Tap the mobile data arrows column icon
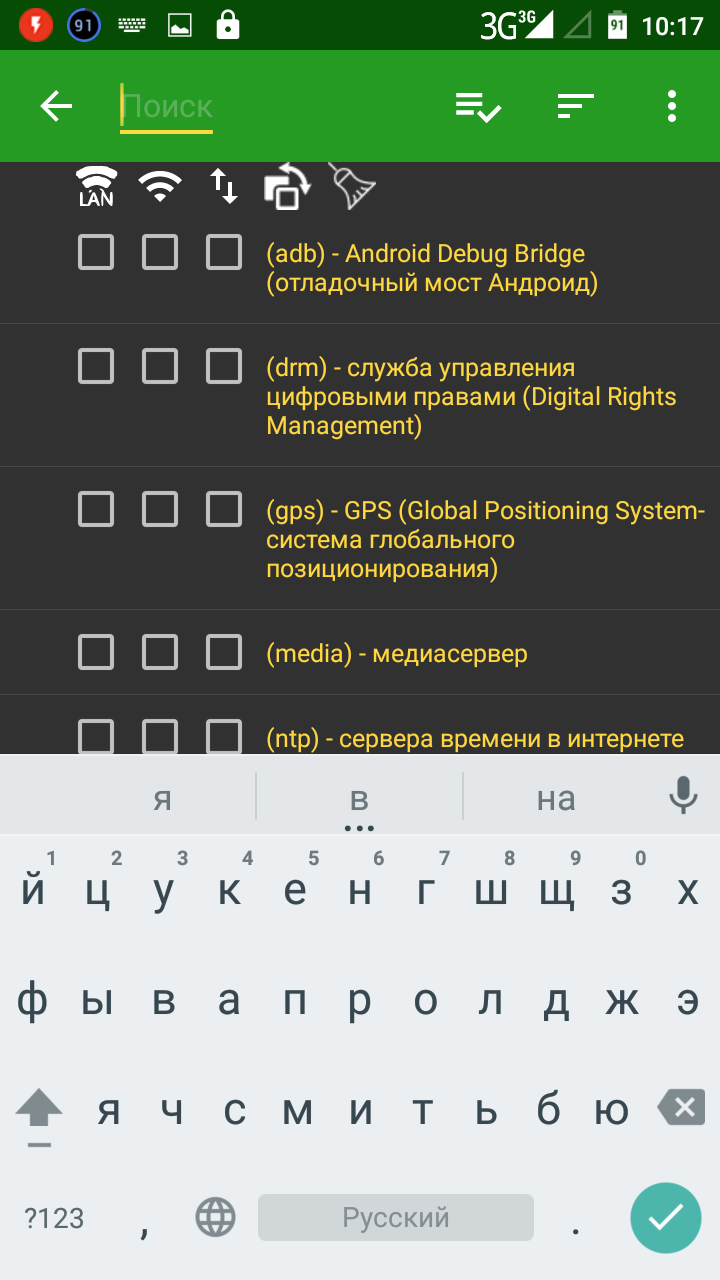 tap(224, 186)
